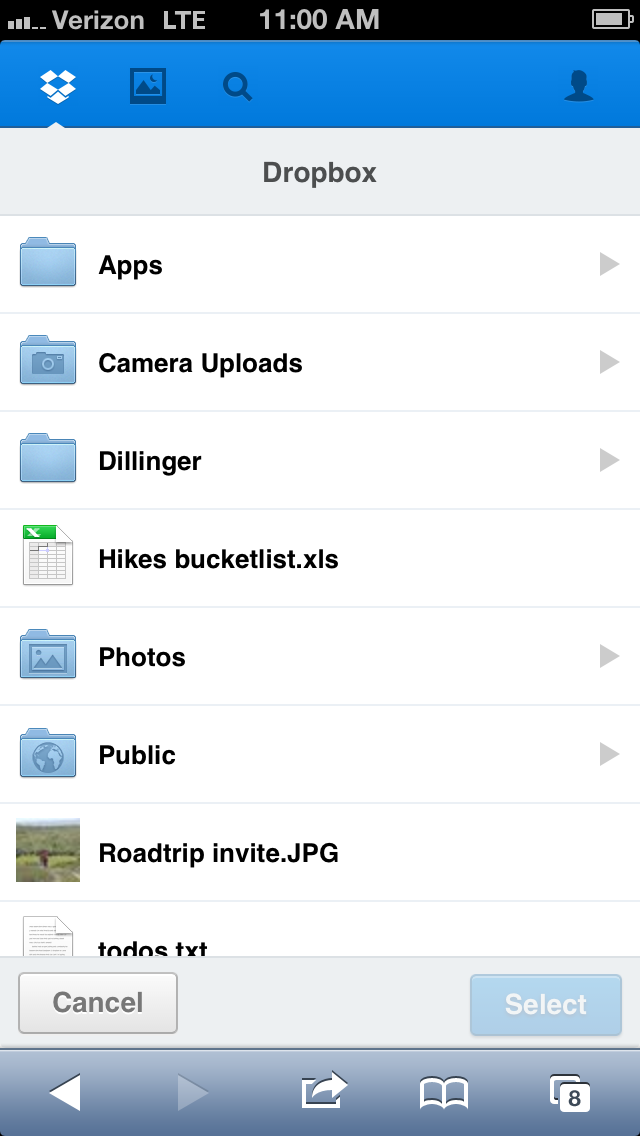The width and height of the screenshot is (640, 1136).
Task: Choose the Roadtrip invite.JPG file
Action: pos(320,853)
